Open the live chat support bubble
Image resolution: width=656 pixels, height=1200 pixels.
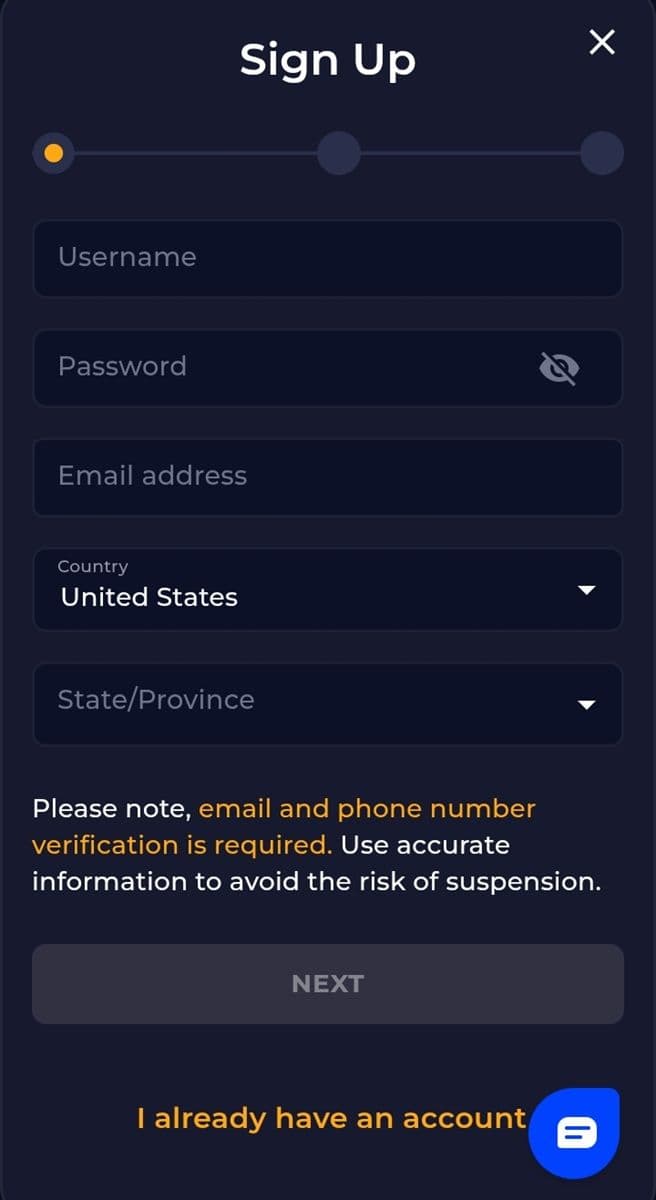pos(576,1132)
